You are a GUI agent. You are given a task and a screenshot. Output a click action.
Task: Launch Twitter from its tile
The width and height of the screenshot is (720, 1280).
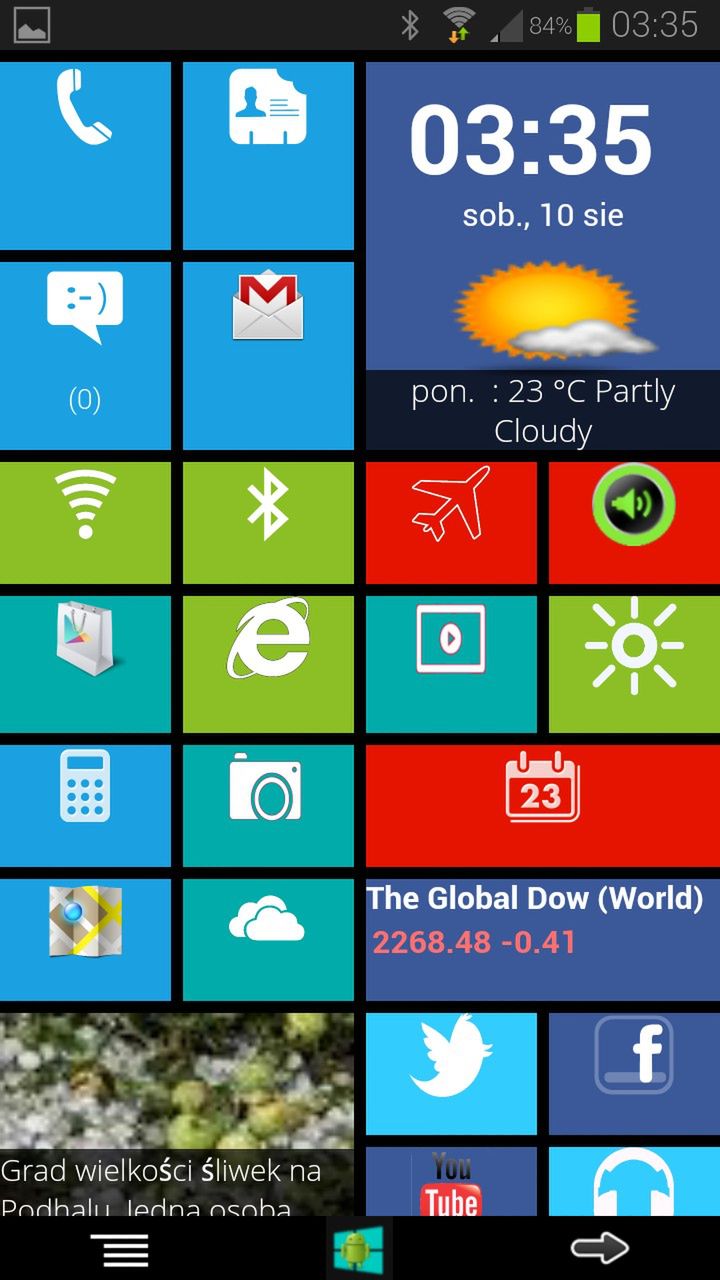point(451,1073)
